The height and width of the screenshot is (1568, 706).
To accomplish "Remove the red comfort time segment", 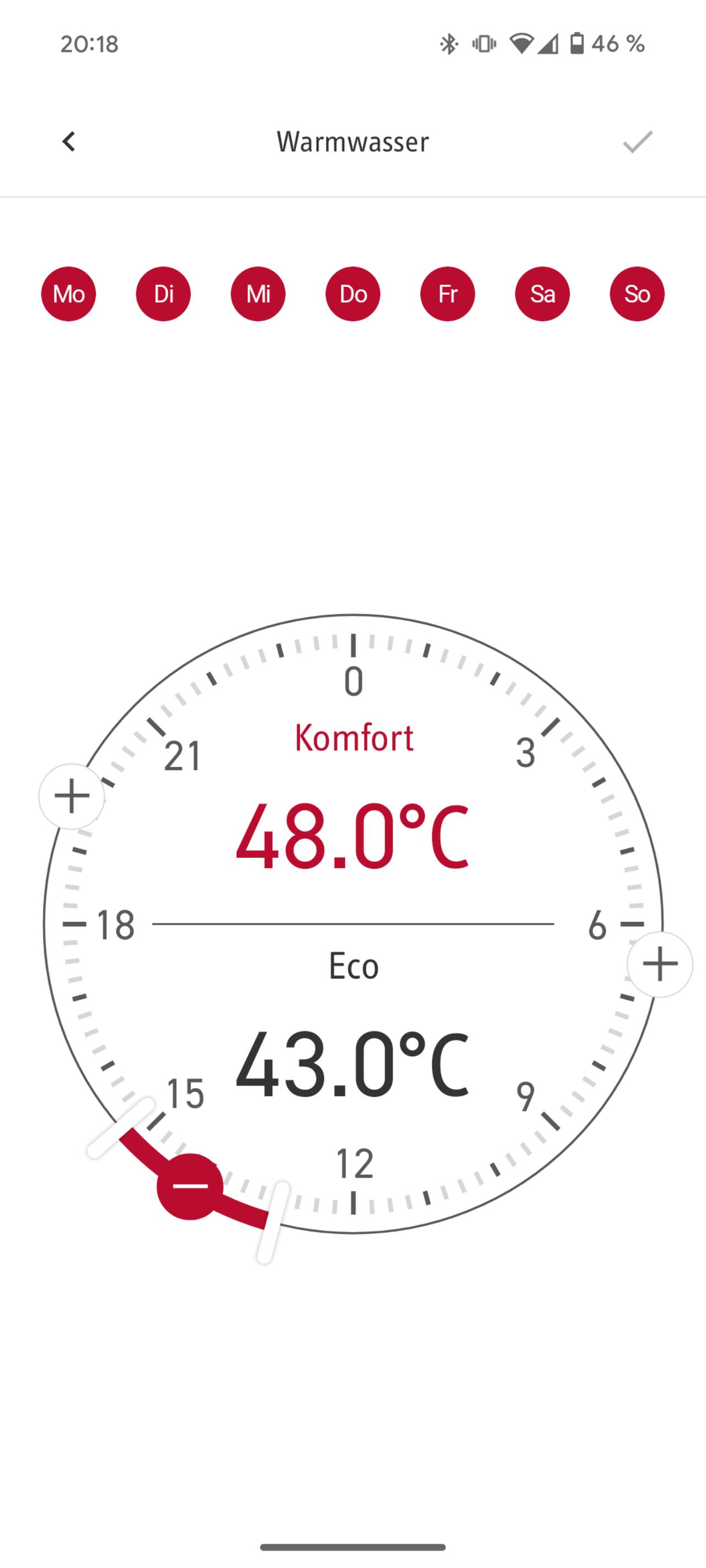I will [190, 1186].
